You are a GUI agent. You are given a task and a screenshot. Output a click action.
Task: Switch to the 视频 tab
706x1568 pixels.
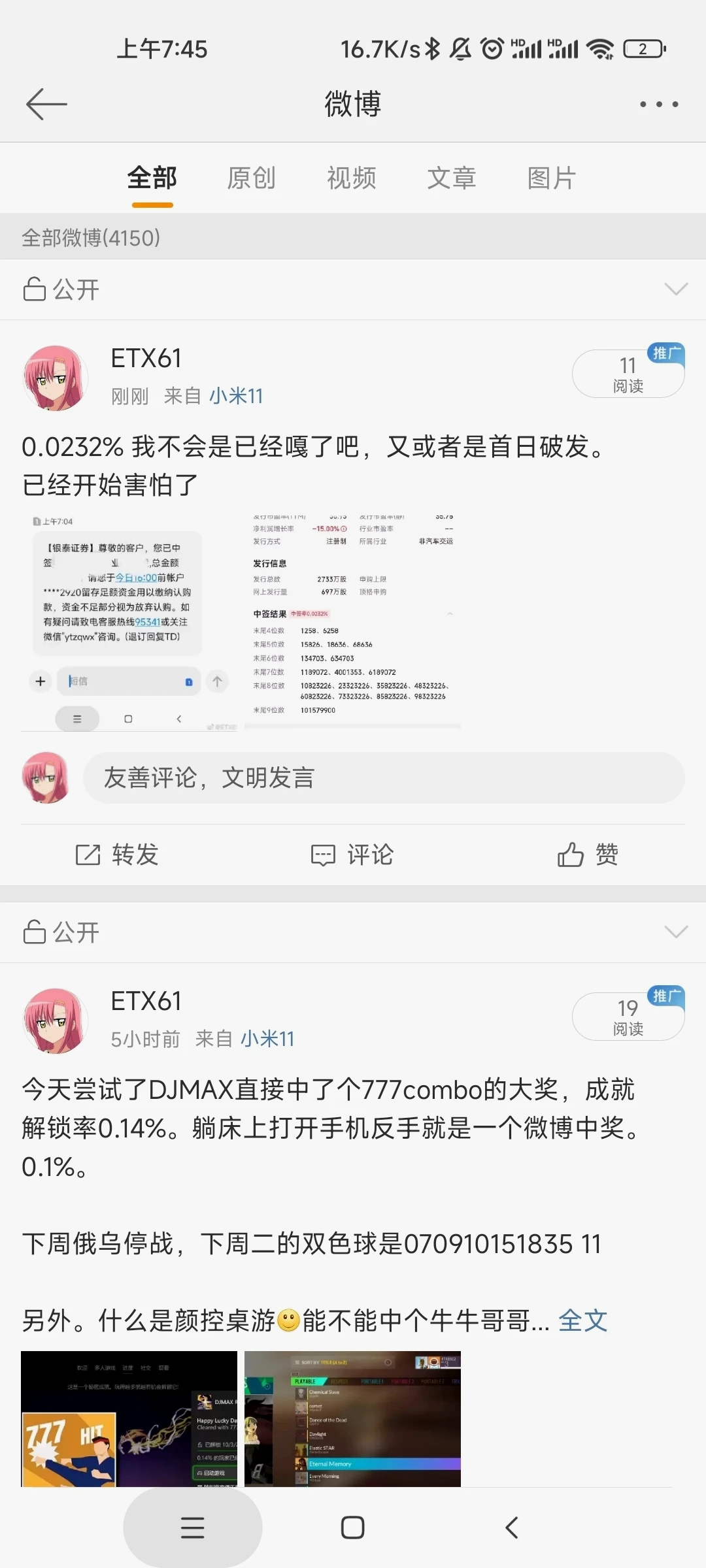[352, 178]
